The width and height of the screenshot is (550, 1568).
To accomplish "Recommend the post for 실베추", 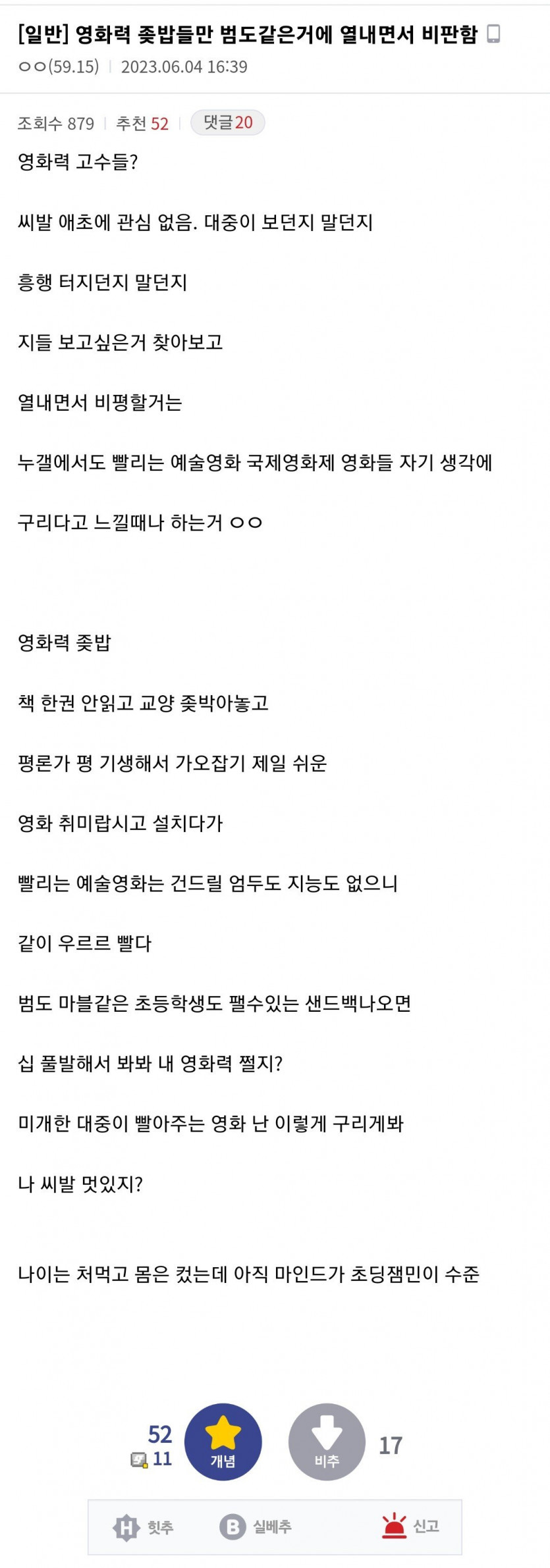I will coord(256,1527).
